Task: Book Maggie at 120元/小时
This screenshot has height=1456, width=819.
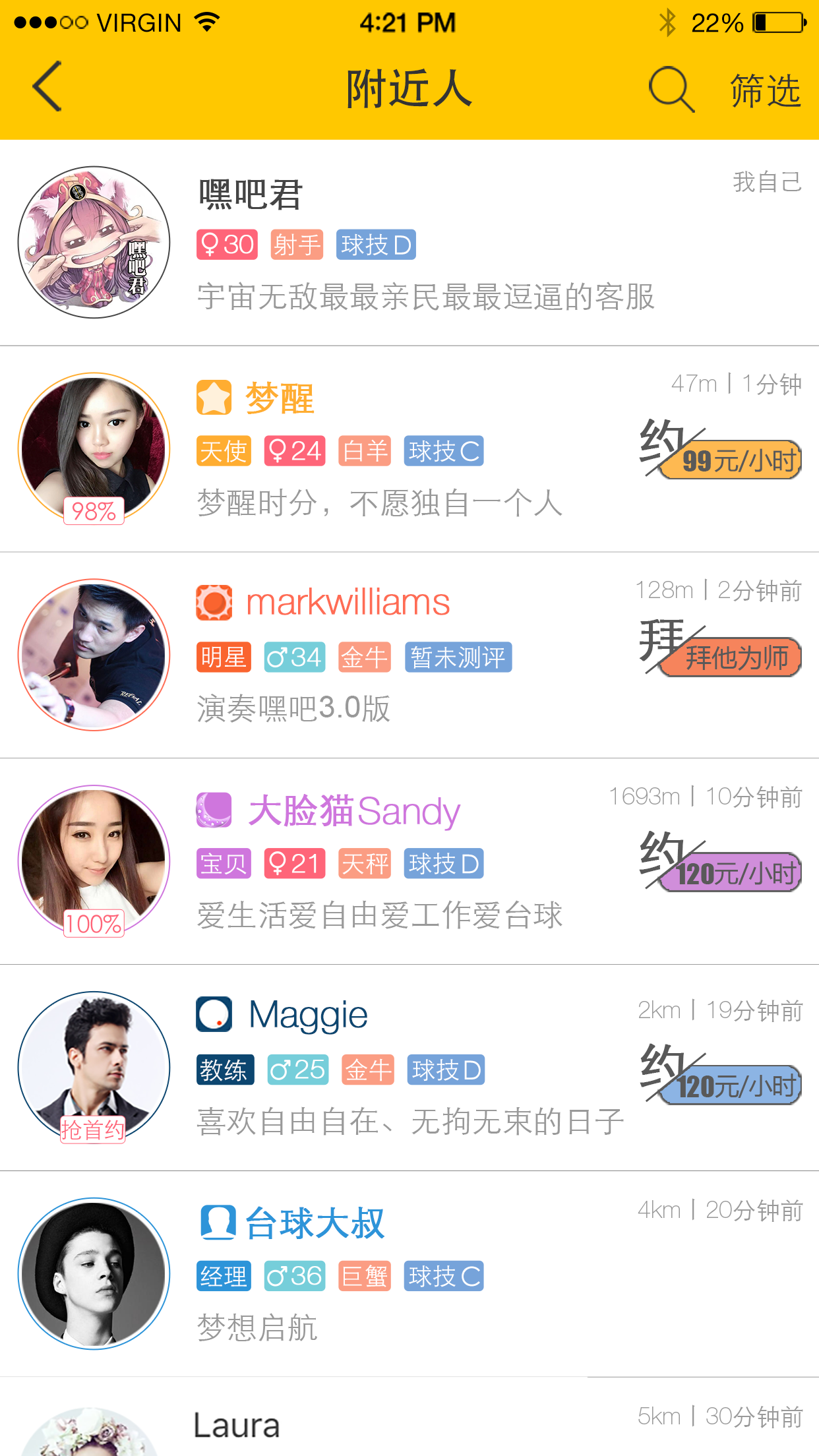Action: pos(721,1074)
